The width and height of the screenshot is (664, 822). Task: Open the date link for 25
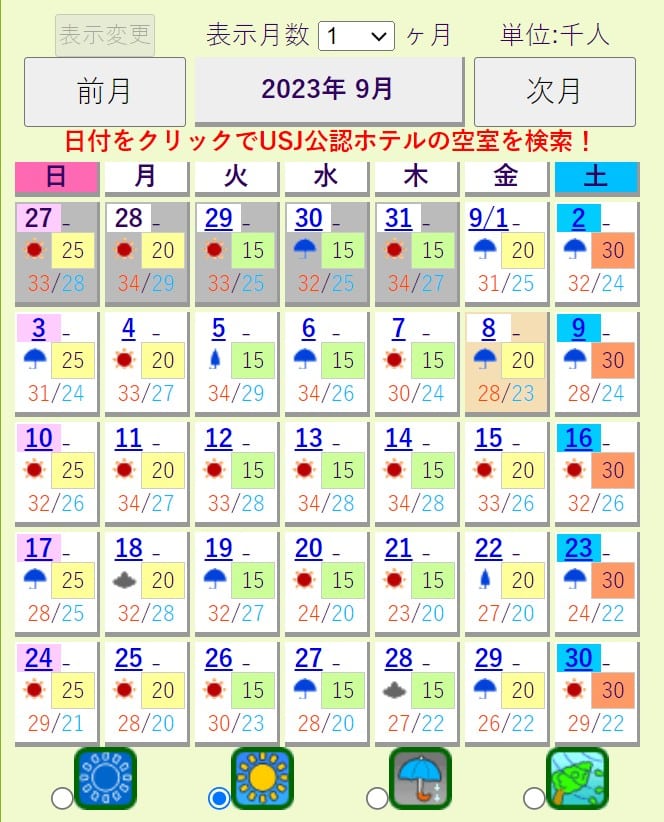coord(129,658)
